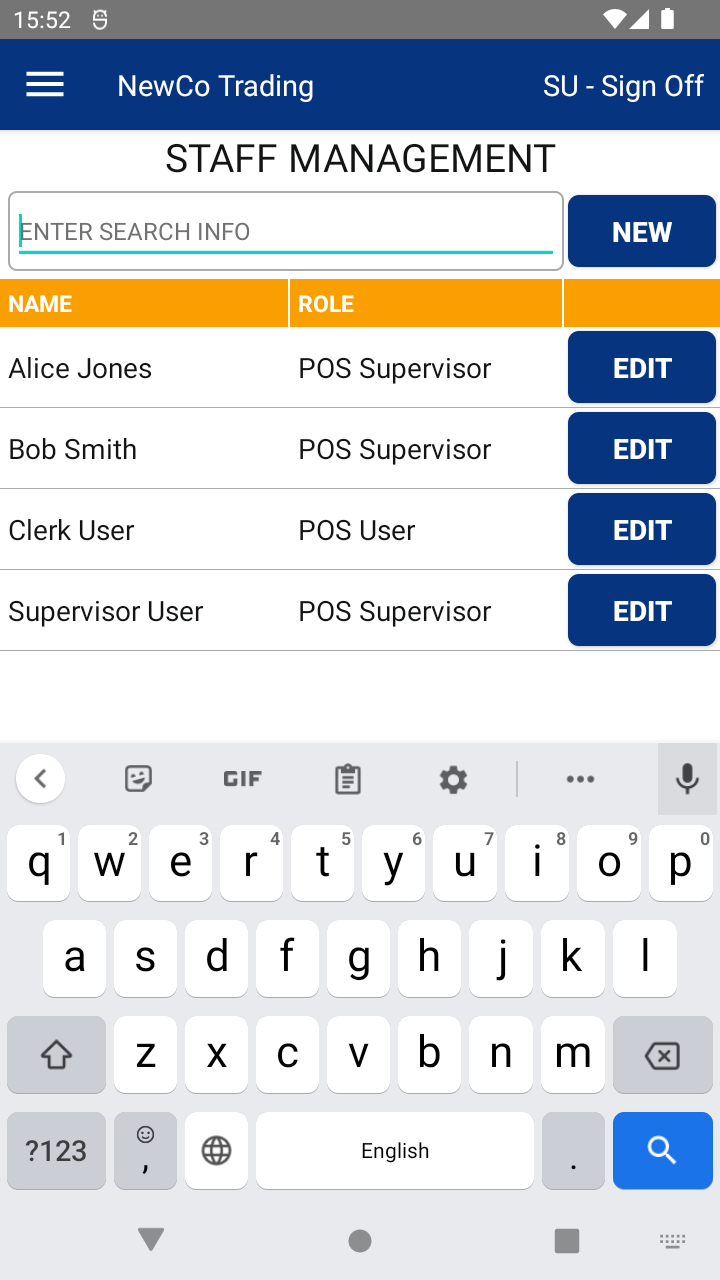Create a new staff member with NEW
The image size is (720, 1280).
[x=641, y=232]
